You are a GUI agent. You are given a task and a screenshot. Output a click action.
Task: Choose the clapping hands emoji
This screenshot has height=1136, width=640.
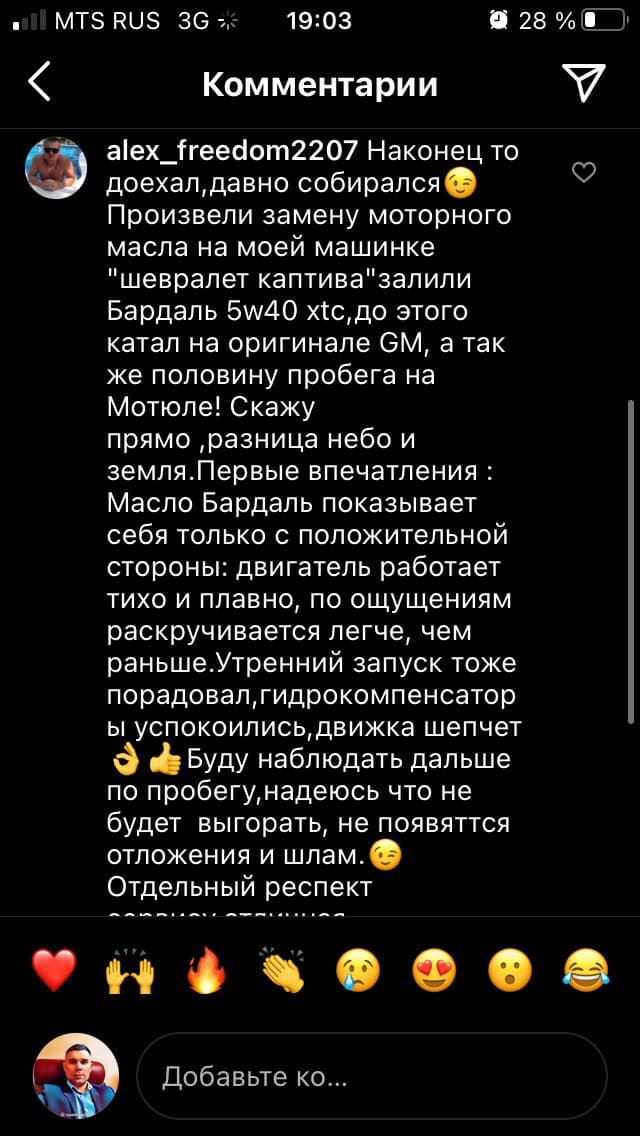pyautogui.click(x=283, y=969)
